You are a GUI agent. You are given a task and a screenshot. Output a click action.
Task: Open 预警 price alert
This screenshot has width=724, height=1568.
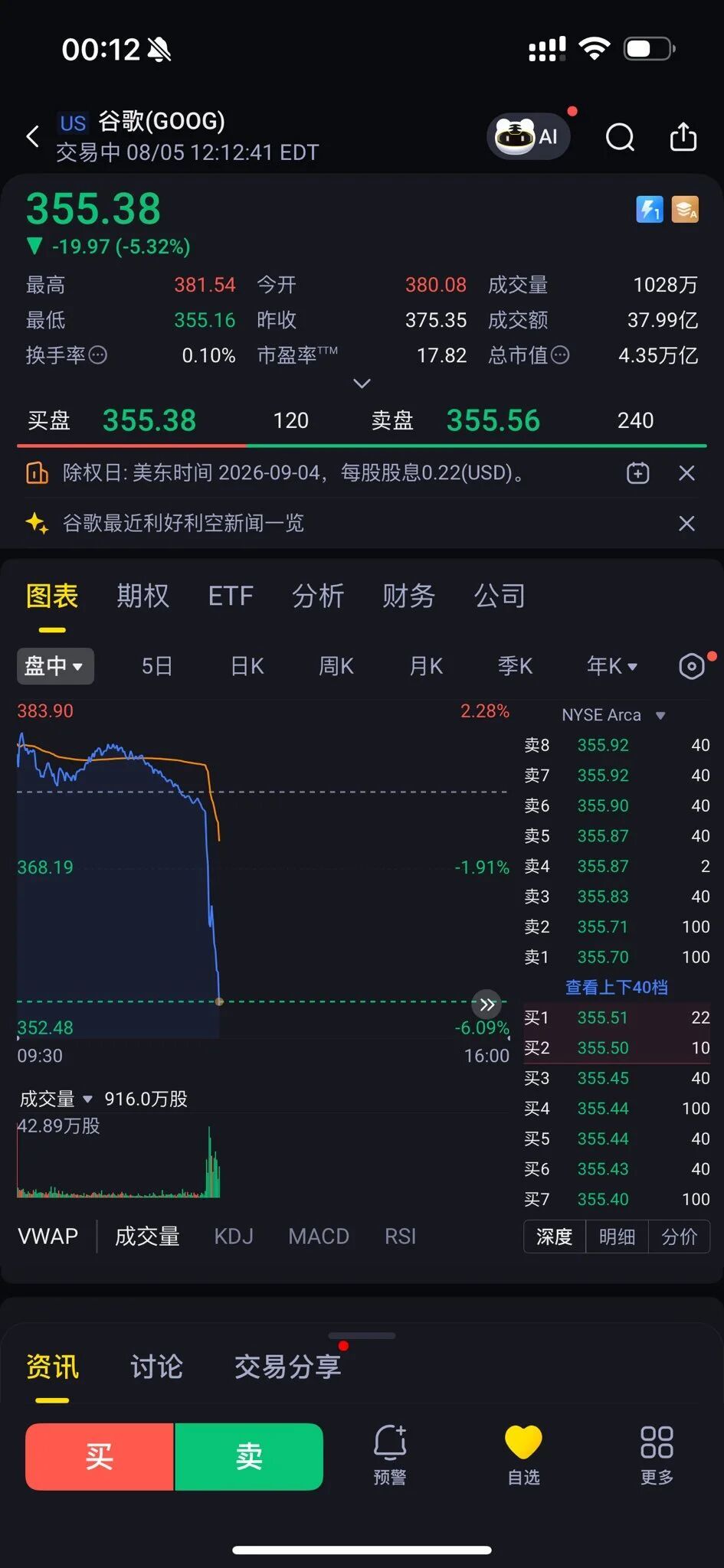390,1455
